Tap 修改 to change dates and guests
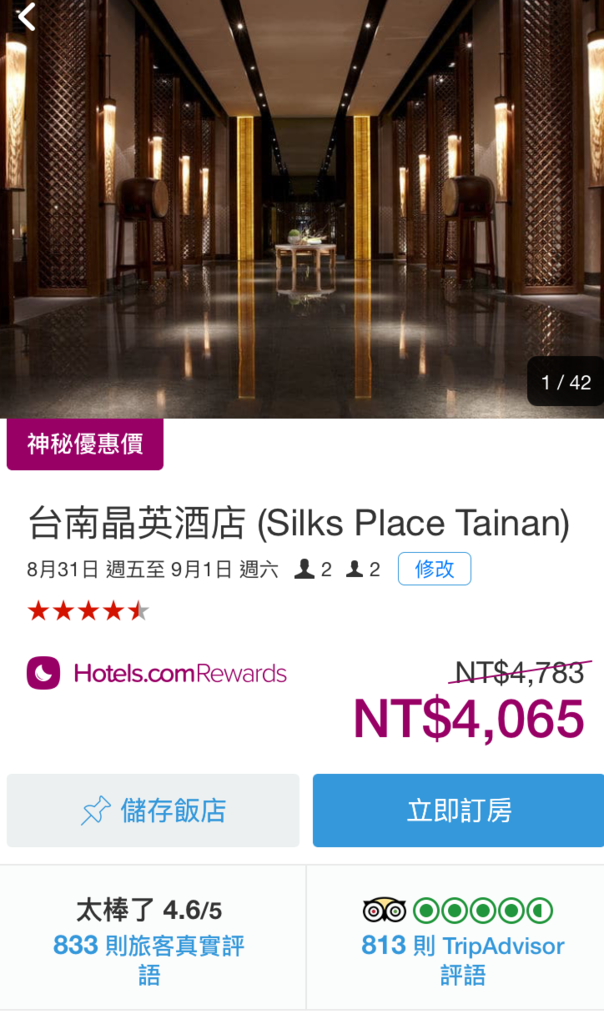The height and width of the screenshot is (1024, 604). point(434,569)
